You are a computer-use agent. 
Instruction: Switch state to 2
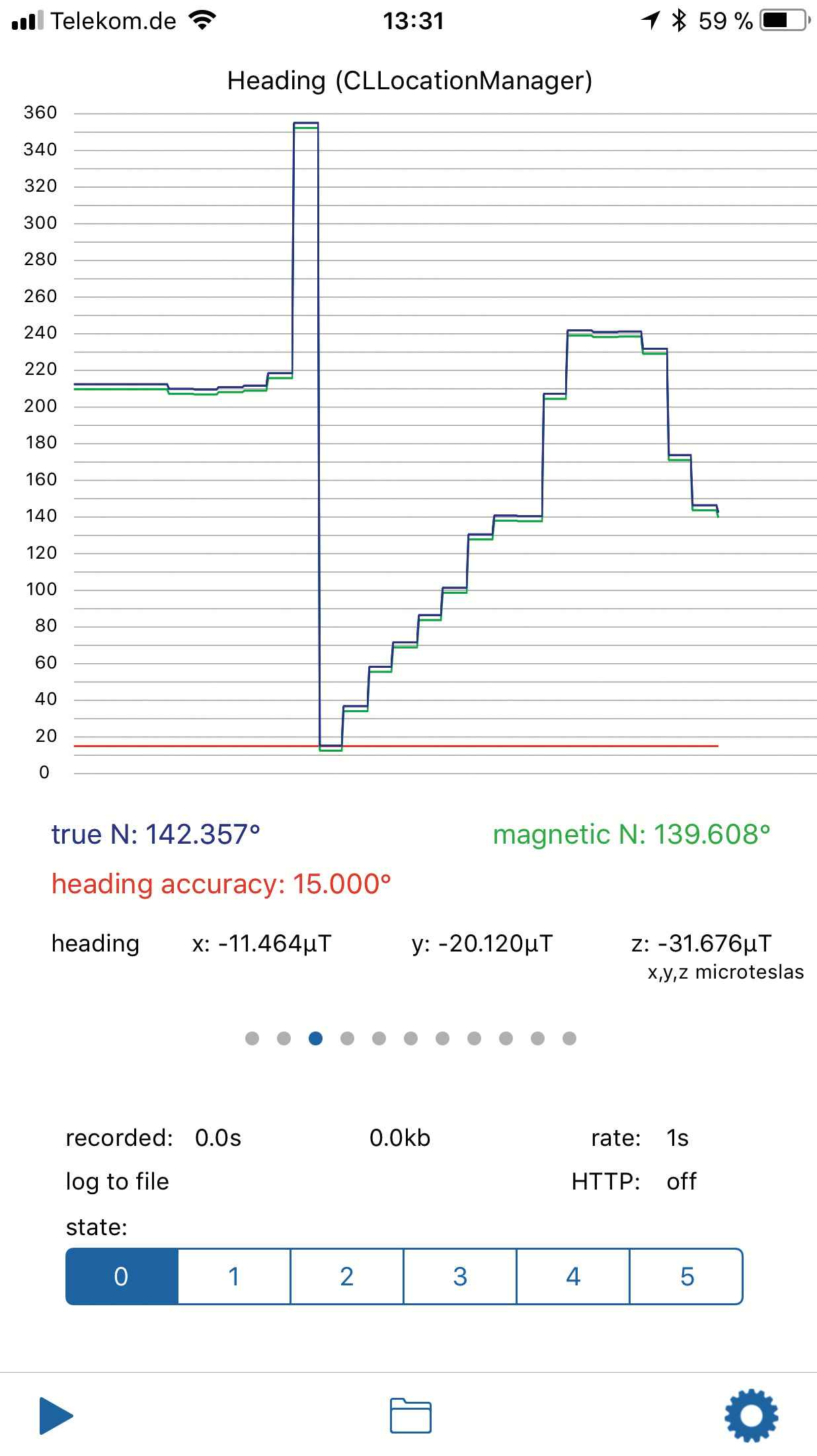coord(347,1276)
